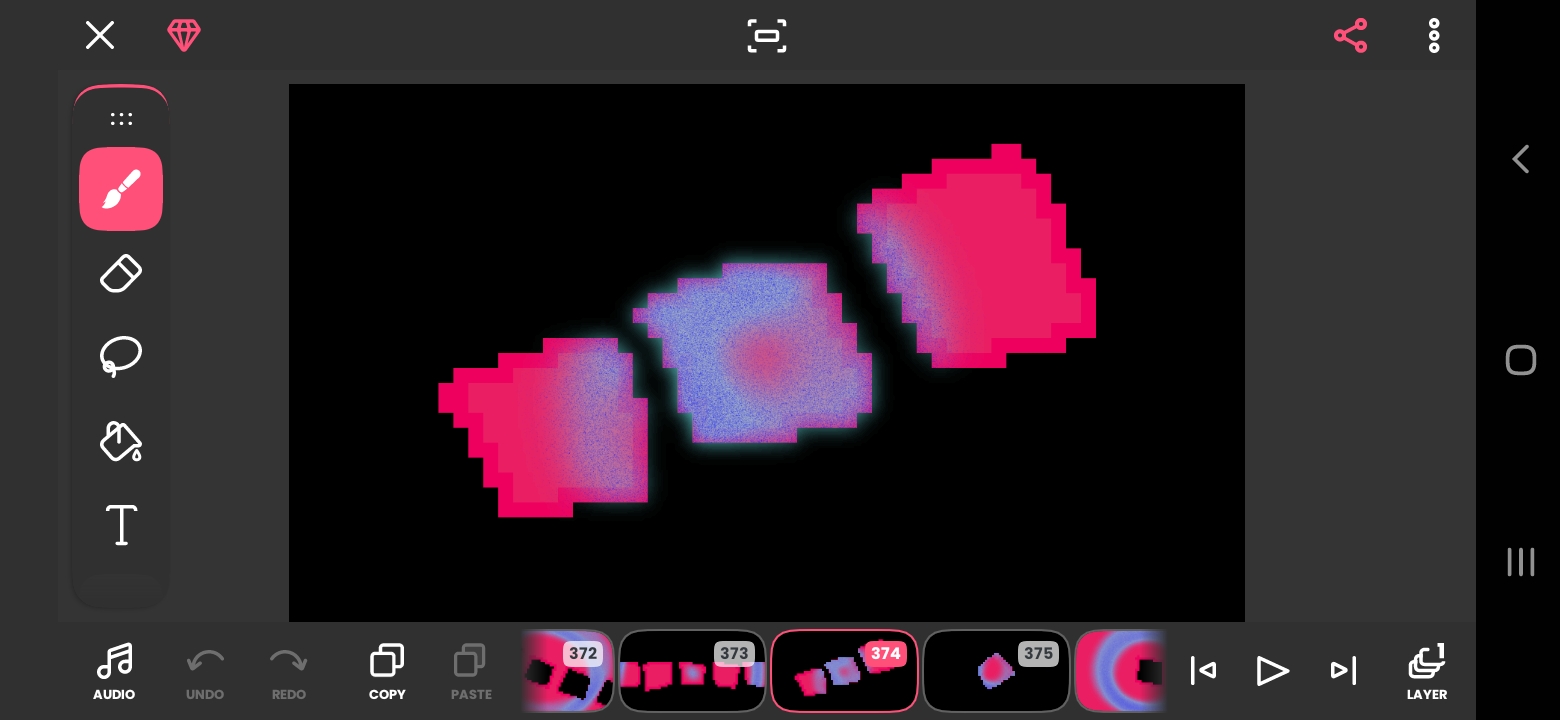Go back using system navigation
Image resolution: width=1560 pixels, height=720 pixels.
pyautogui.click(x=1520, y=159)
